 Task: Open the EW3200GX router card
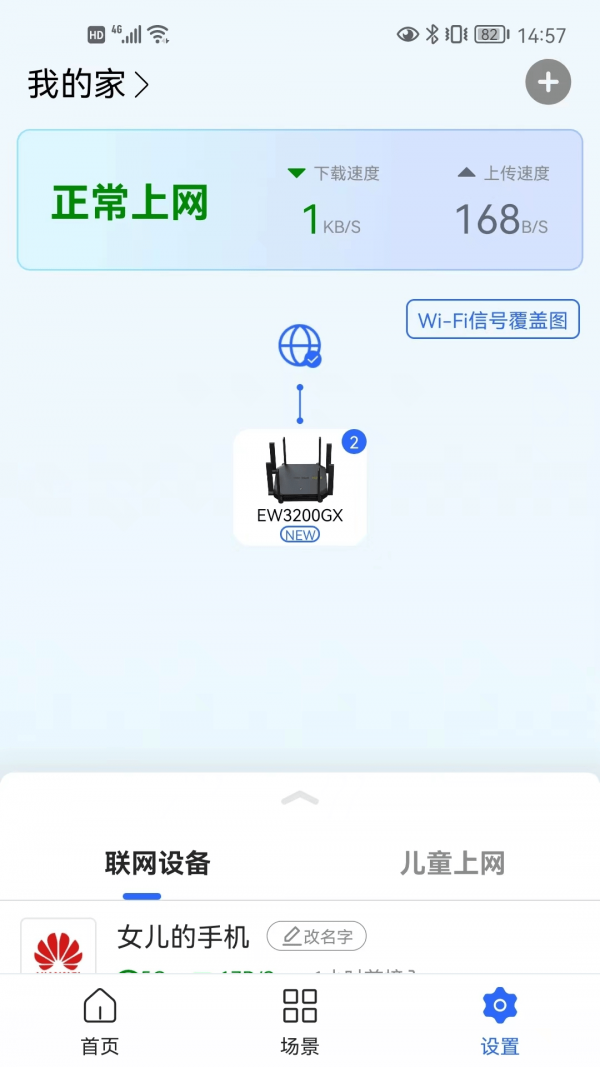(x=300, y=487)
